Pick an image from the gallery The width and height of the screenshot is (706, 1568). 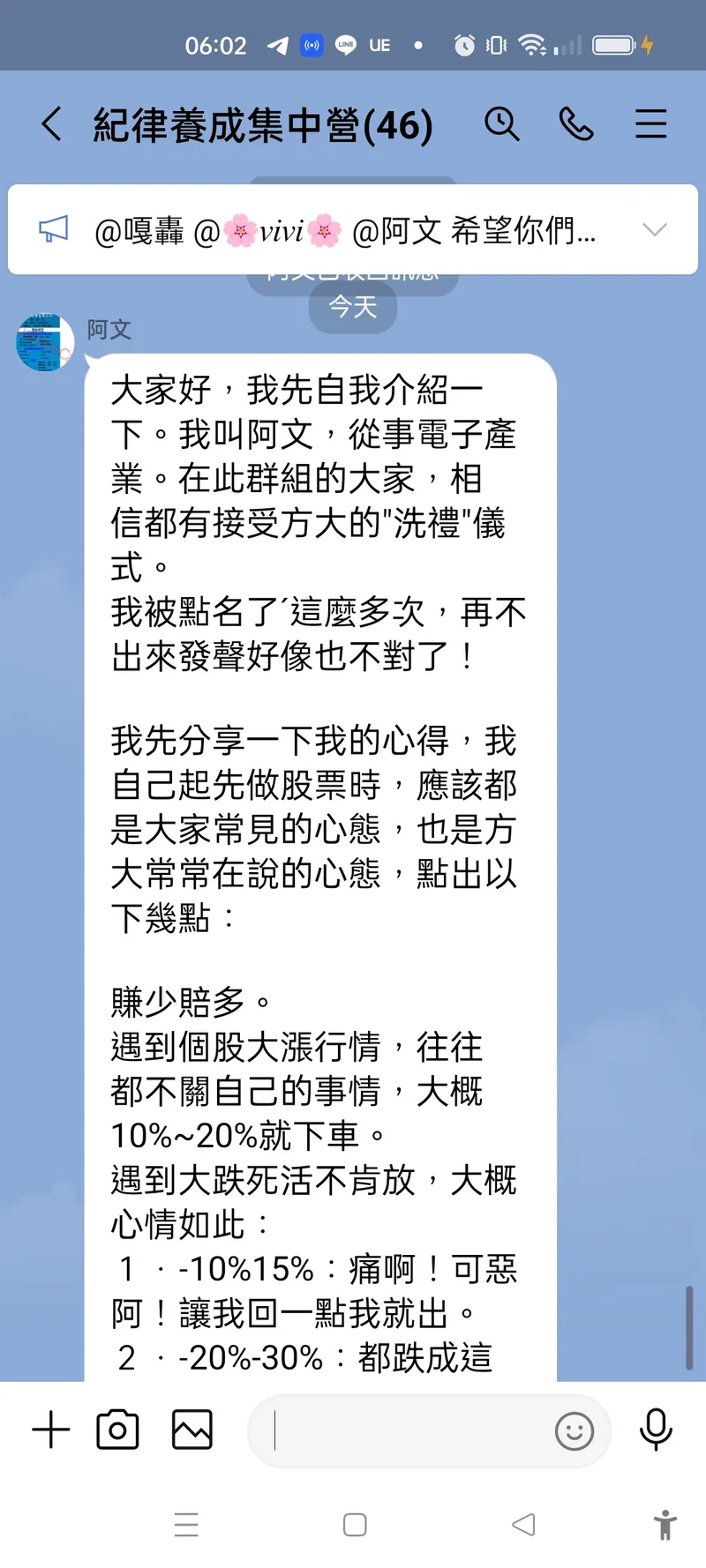pos(192,1430)
